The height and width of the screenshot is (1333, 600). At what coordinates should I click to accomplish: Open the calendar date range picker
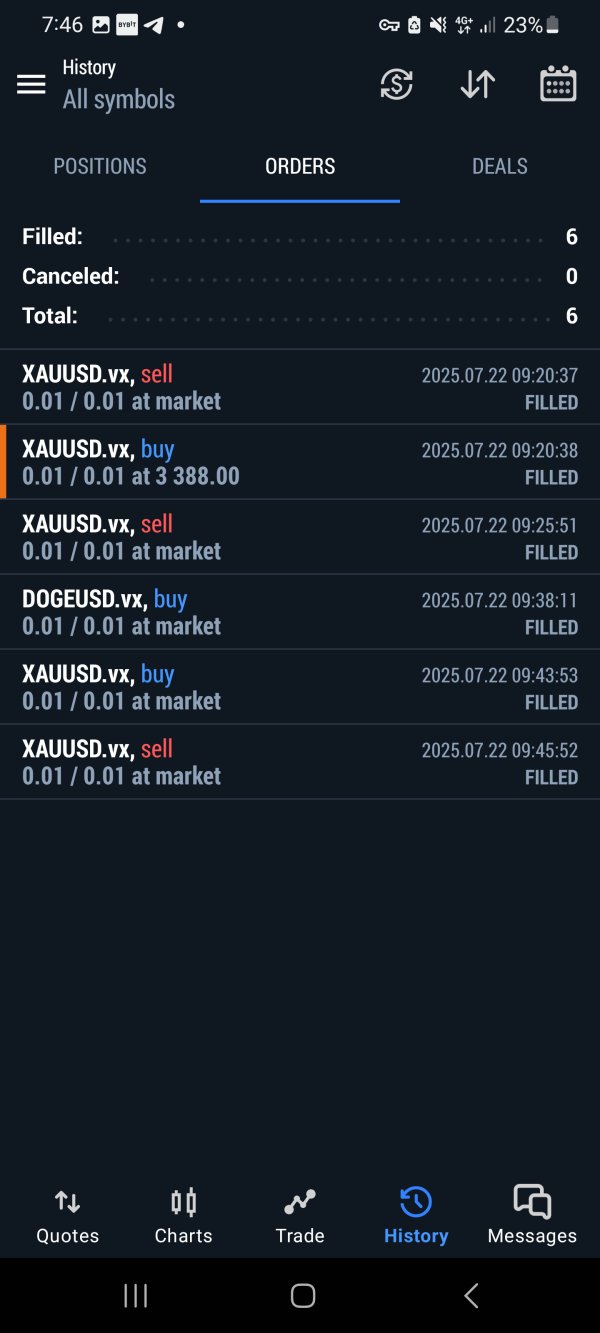[558, 85]
